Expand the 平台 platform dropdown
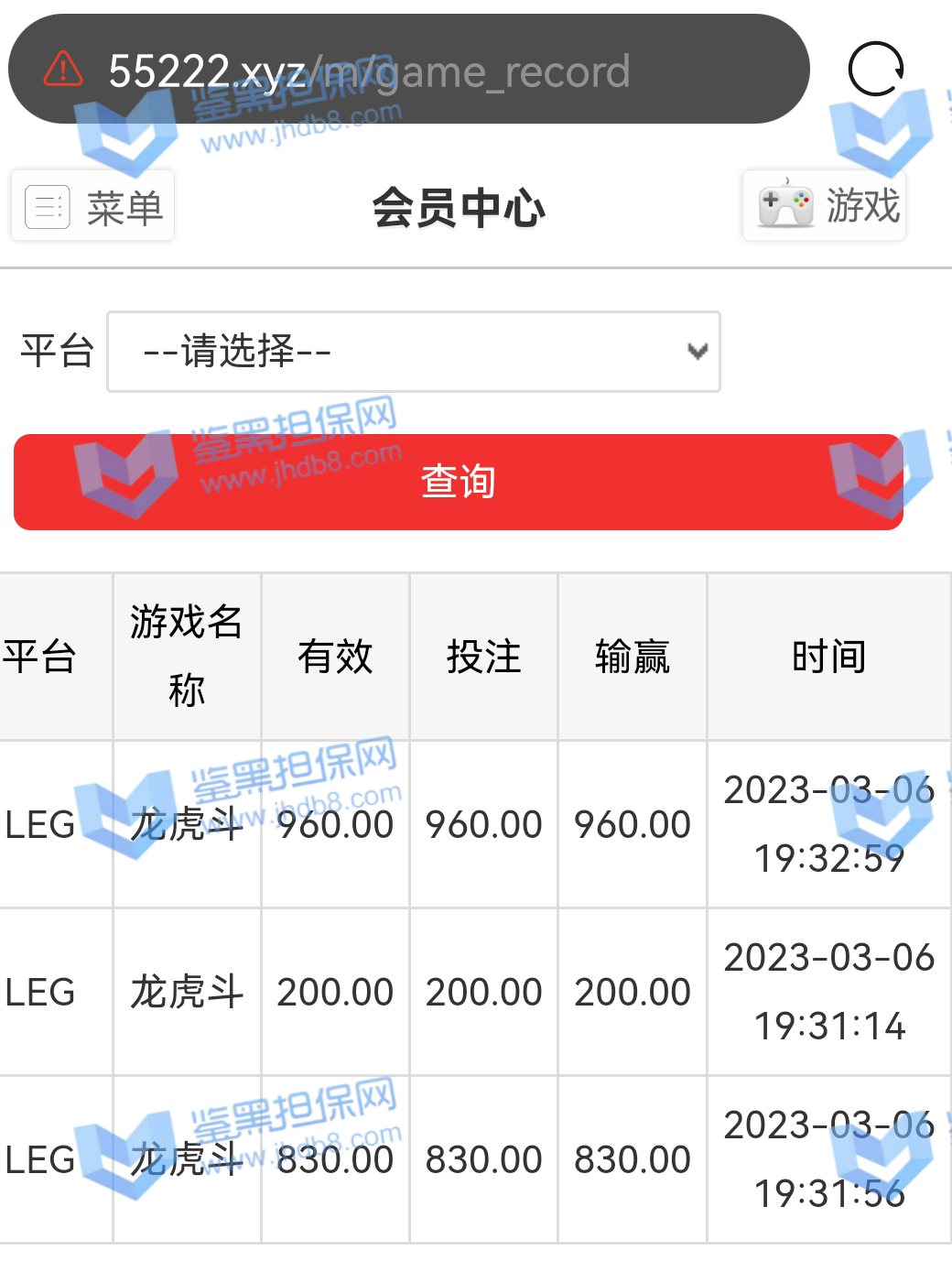The height and width of the screenshot is (1261, 952). [x=414, y=352]
